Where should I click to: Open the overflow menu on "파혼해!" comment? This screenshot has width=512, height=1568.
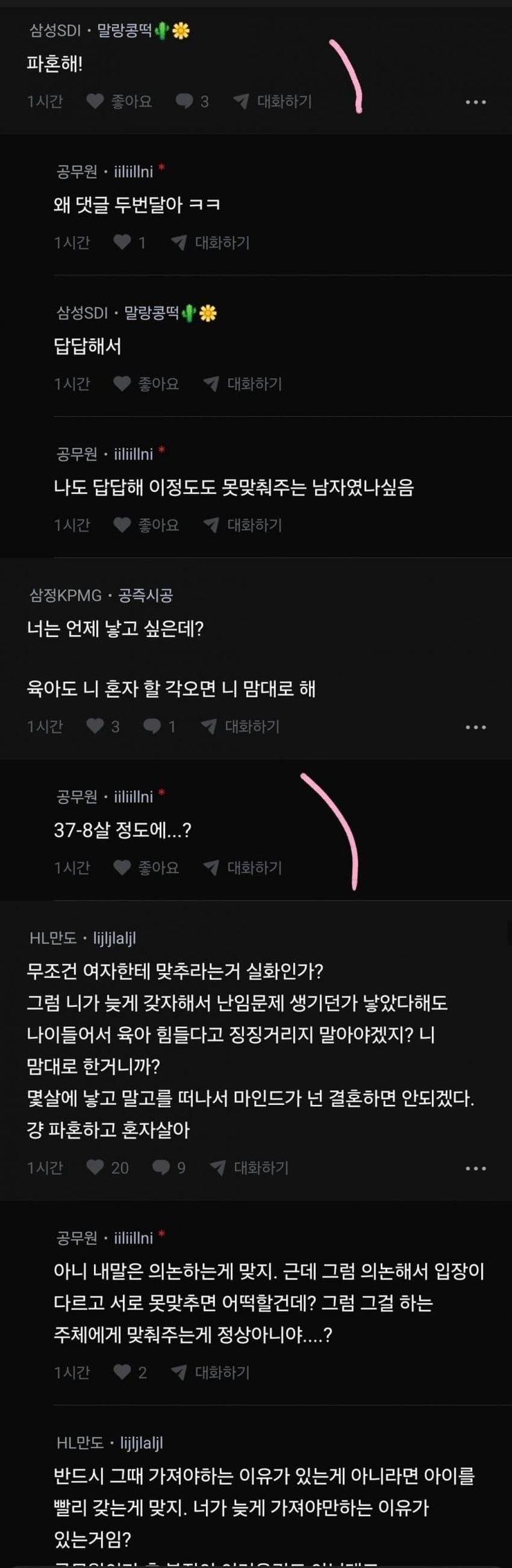coord(476,102)
